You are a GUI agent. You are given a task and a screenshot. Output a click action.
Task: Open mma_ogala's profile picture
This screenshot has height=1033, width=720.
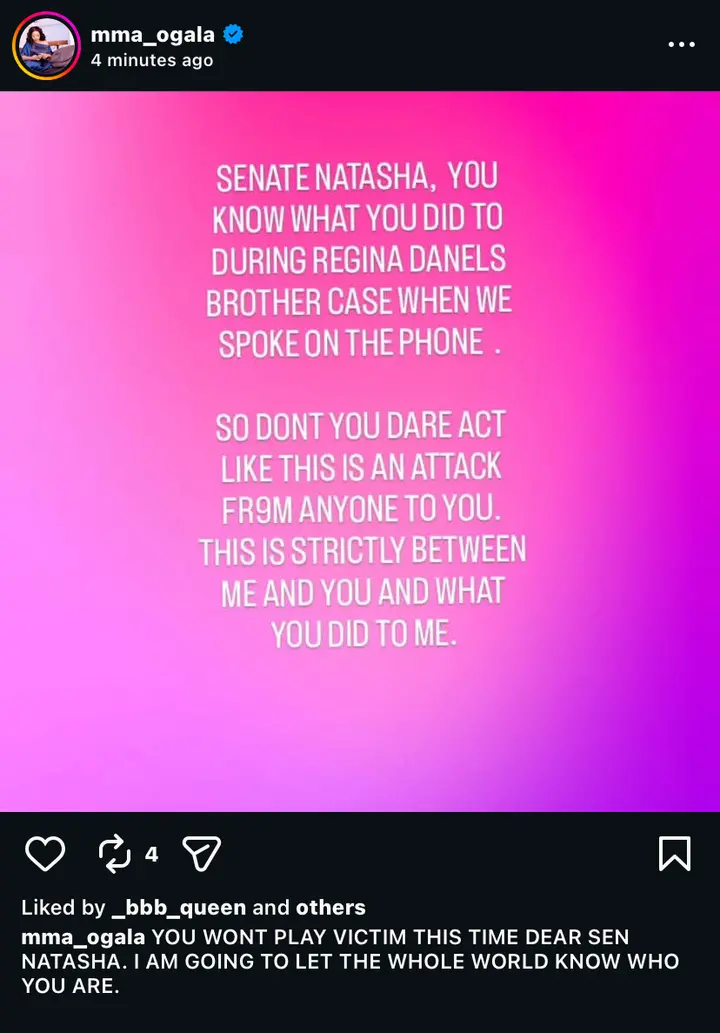click(46, 46)
